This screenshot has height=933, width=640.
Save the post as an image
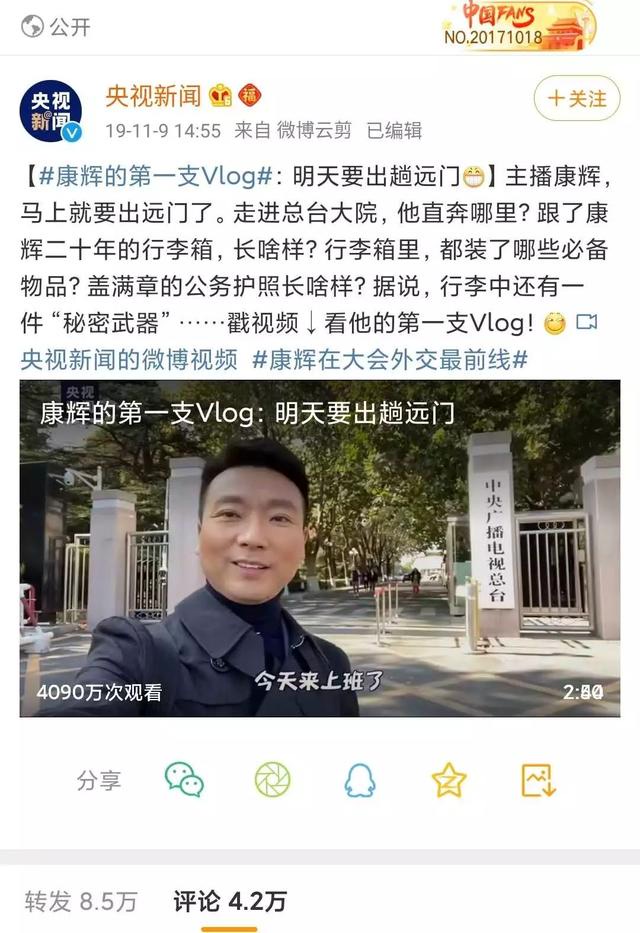pyautogui.click(x=537, y=780)
